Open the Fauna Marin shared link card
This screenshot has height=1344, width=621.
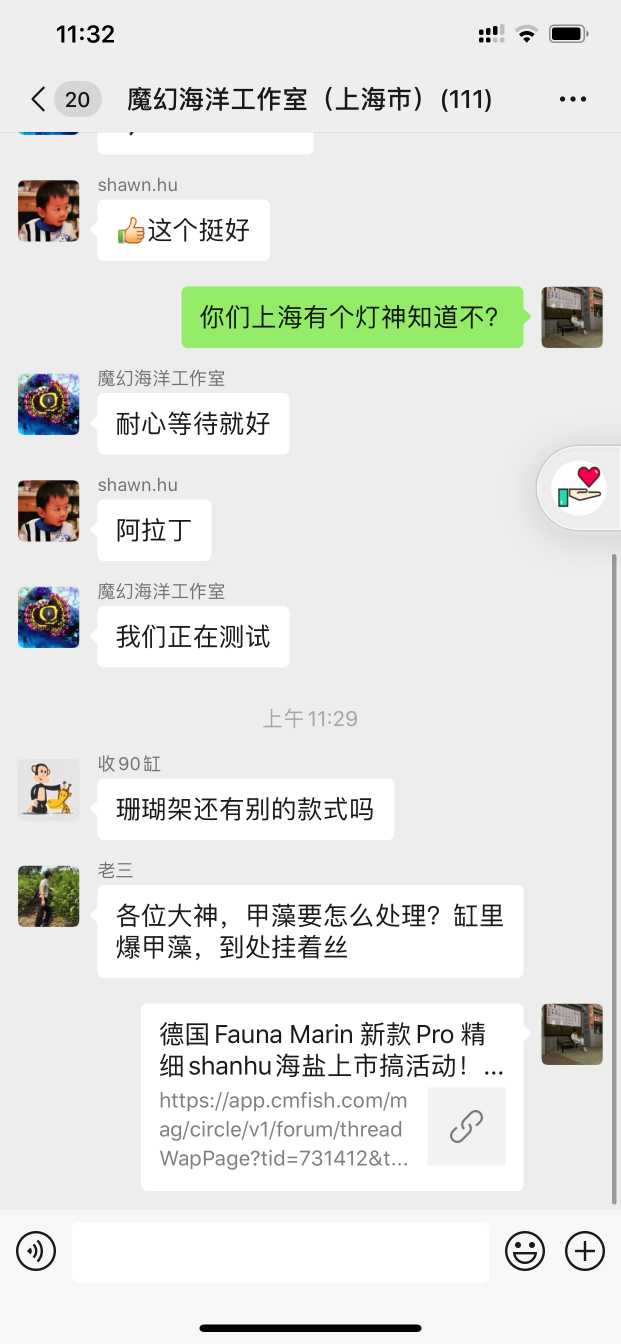pyautogui.click(x=332, y=1097)
